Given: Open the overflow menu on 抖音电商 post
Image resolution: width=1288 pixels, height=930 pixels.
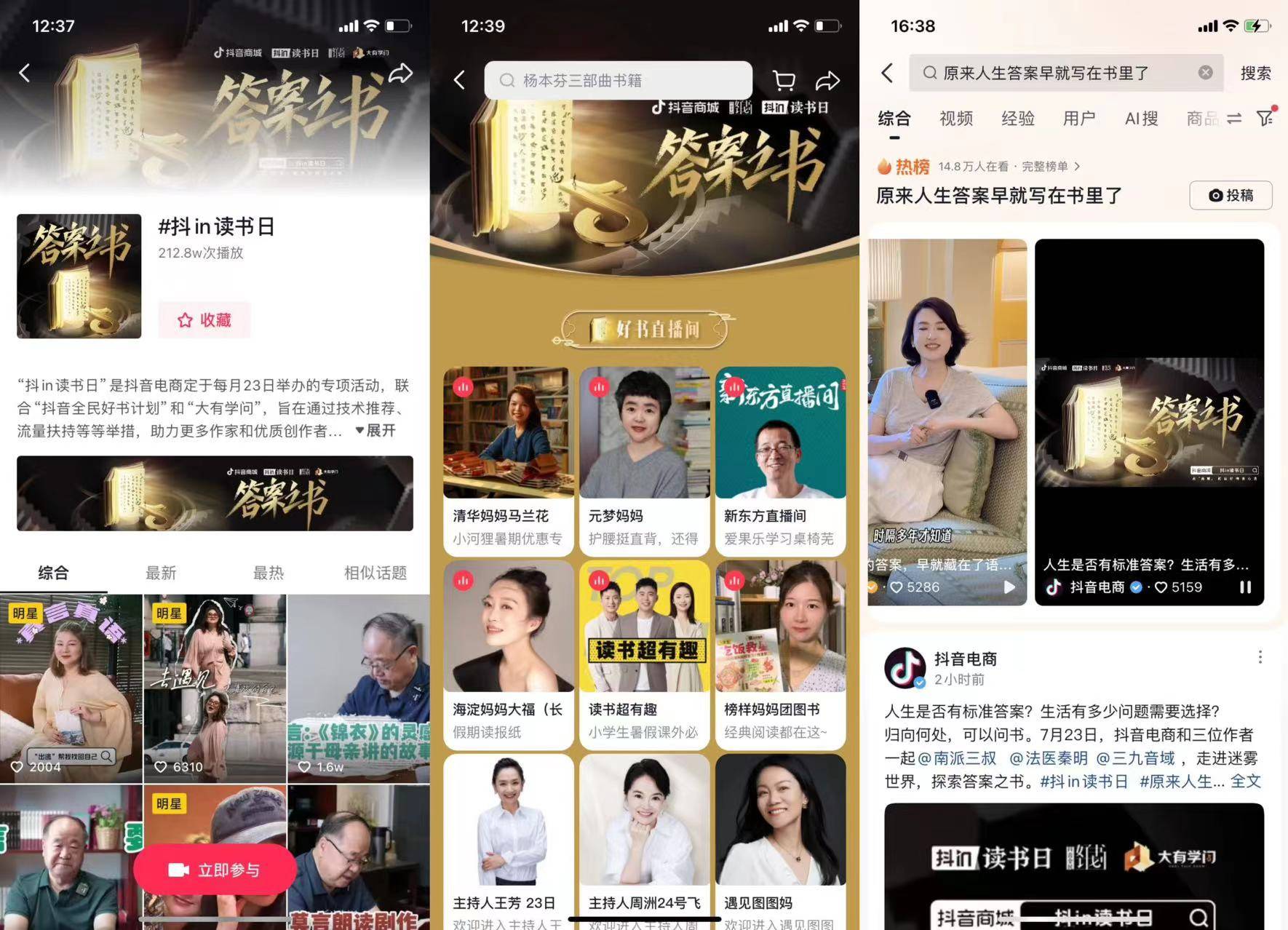Looking at the screenshot, I should click(x=1260, y=657).
